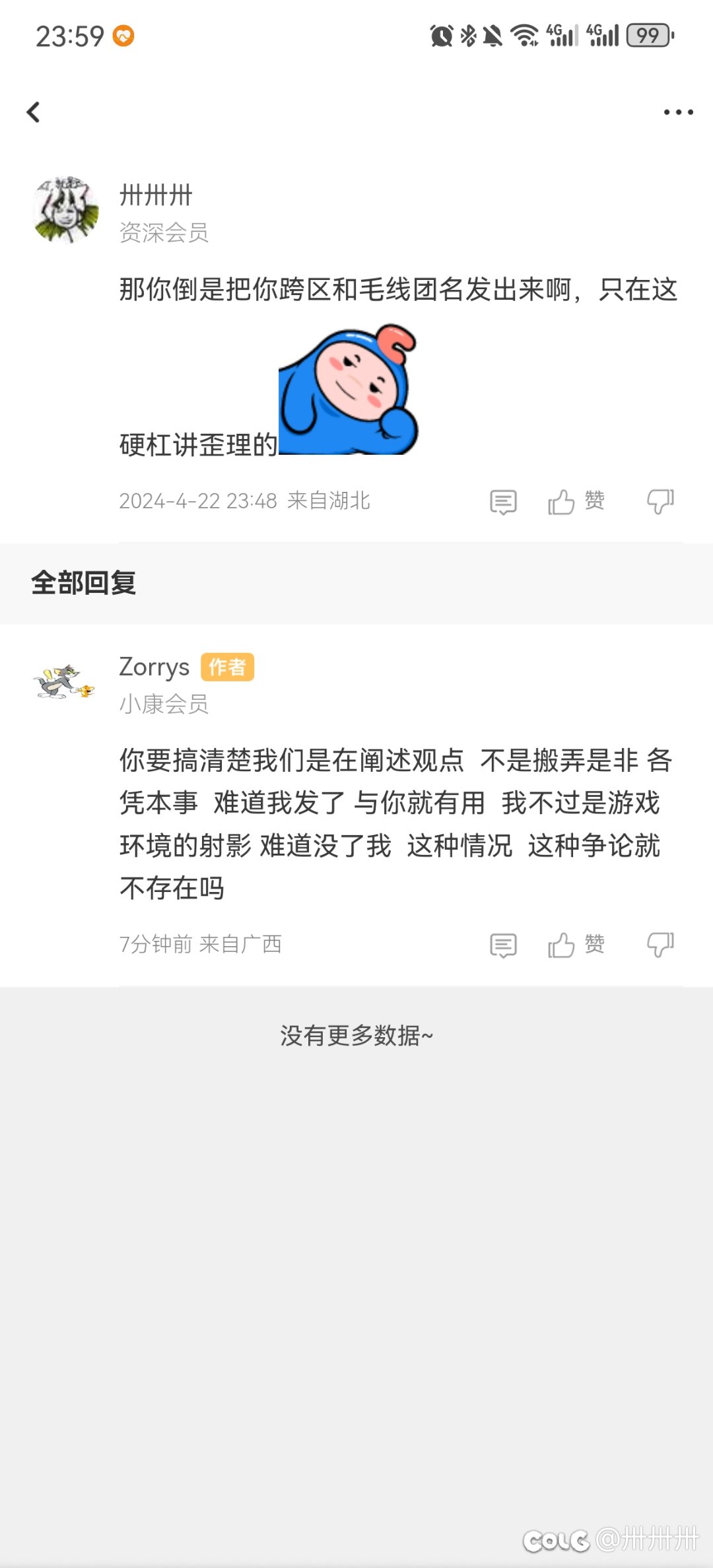Tap the username Zorrys
The image size is (713, 1568).
click(154, 667)
